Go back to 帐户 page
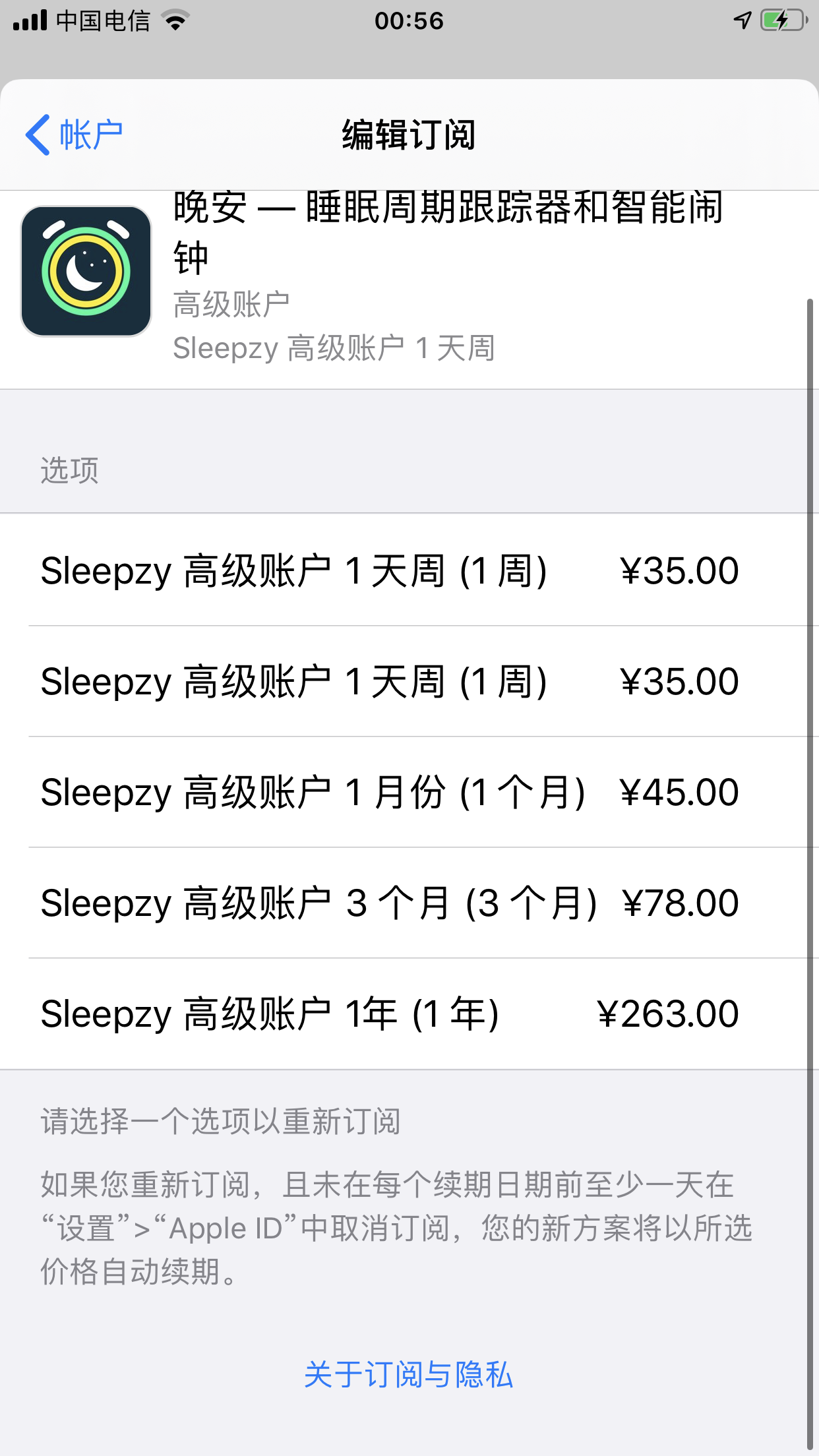Screen dimensions: 819x1456 (x=74, y=135)
